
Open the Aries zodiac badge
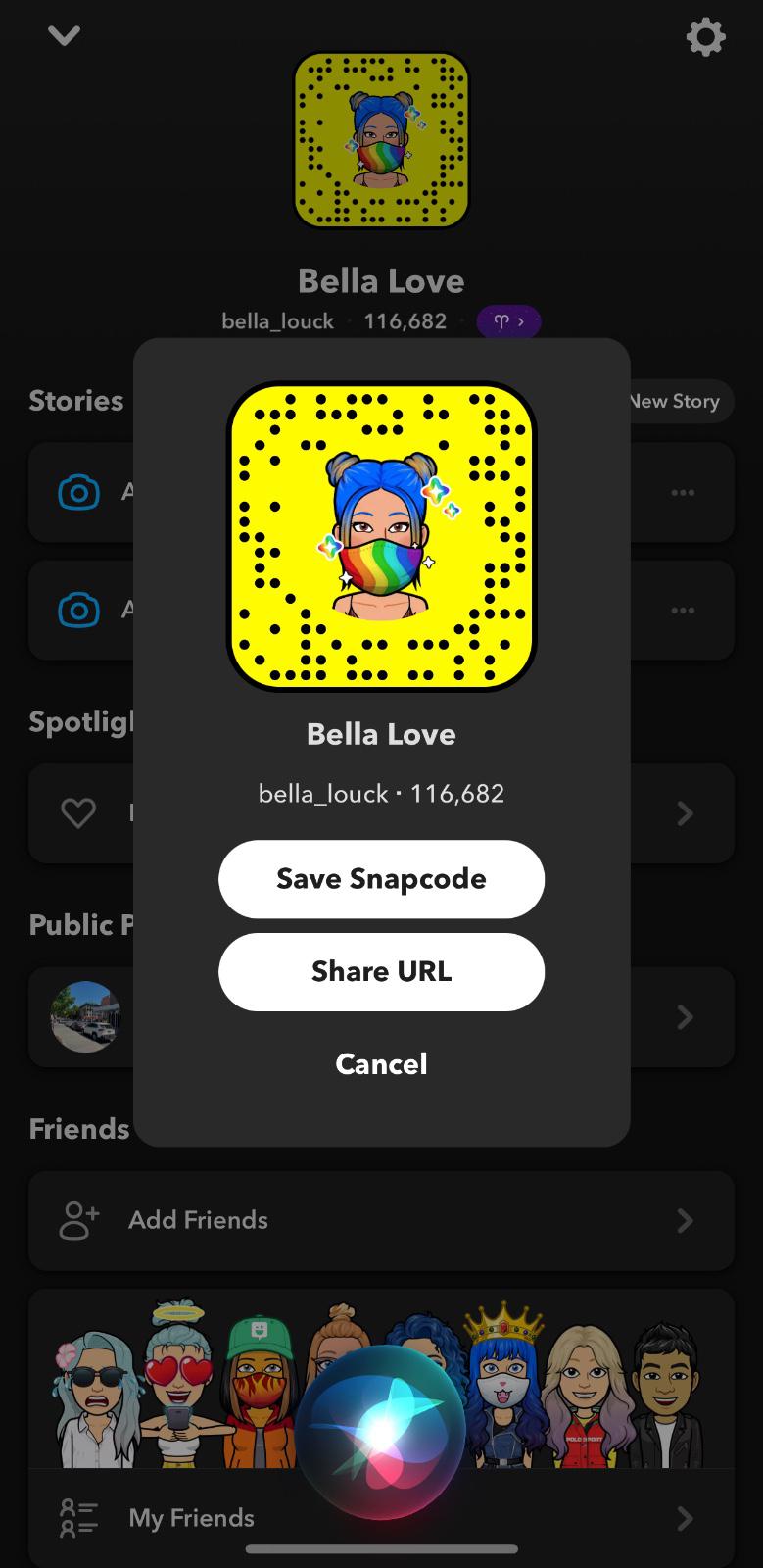point(508,321)
